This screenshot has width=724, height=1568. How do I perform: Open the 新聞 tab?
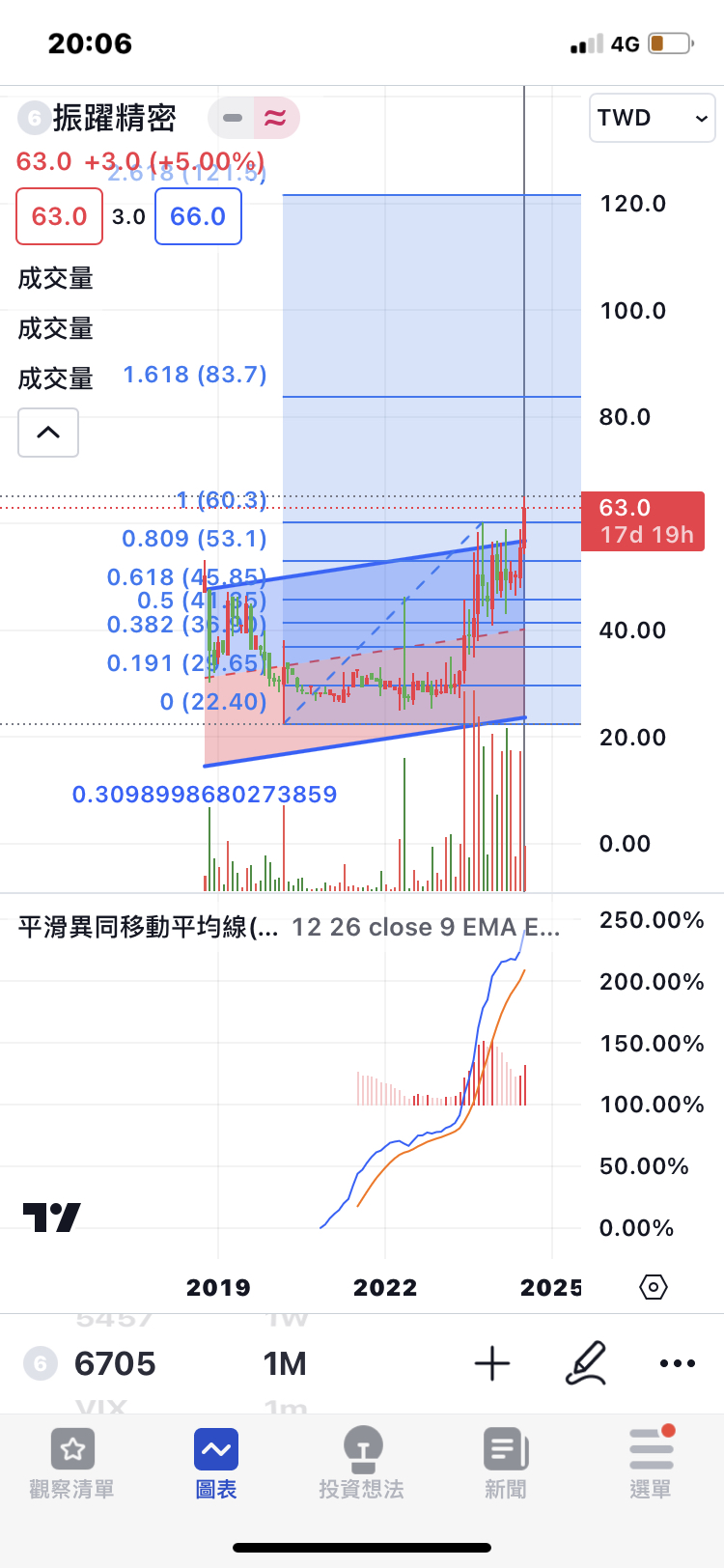[506, 1463]
